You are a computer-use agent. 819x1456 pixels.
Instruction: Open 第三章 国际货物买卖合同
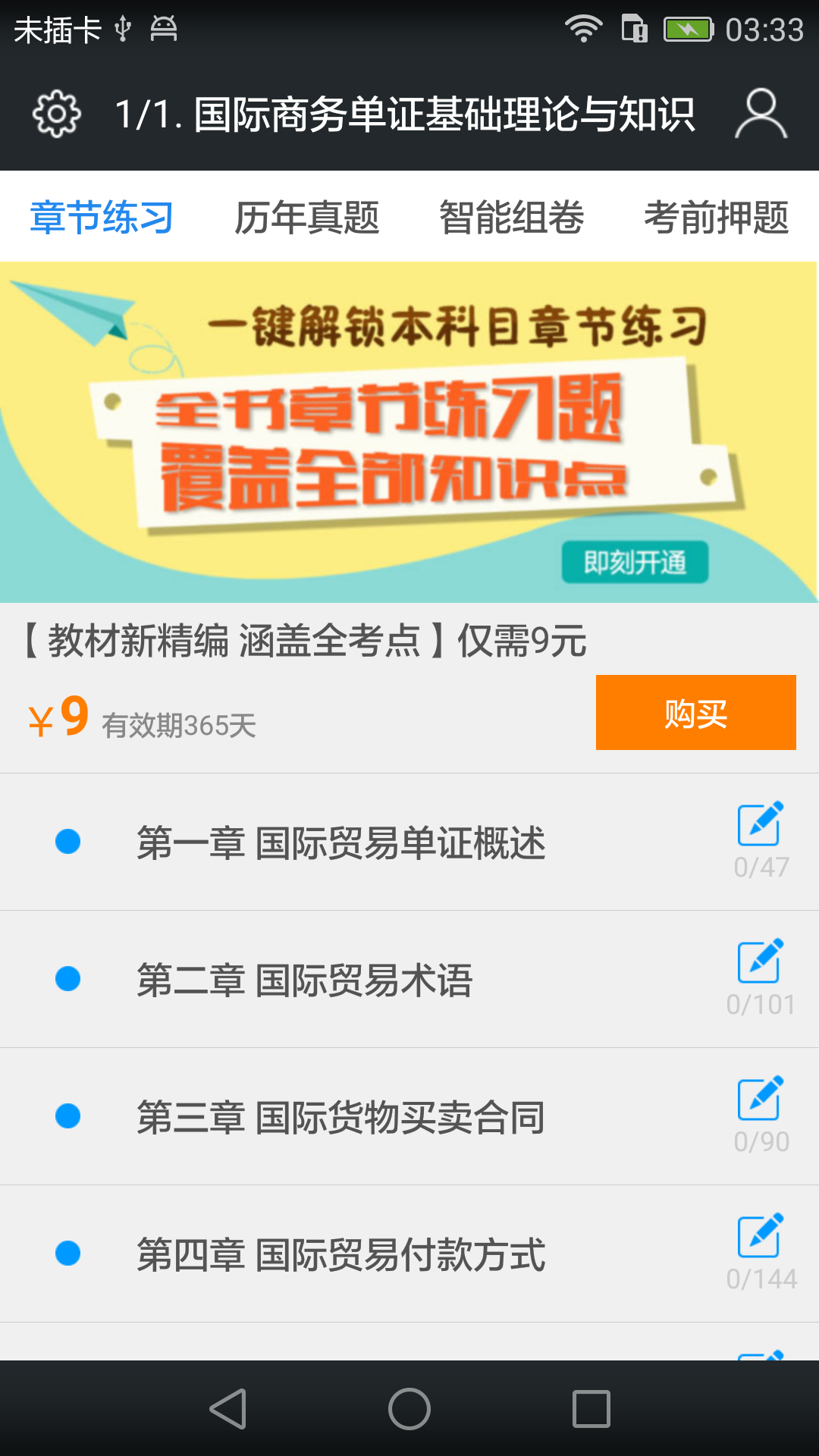[x=341, y=1117]
